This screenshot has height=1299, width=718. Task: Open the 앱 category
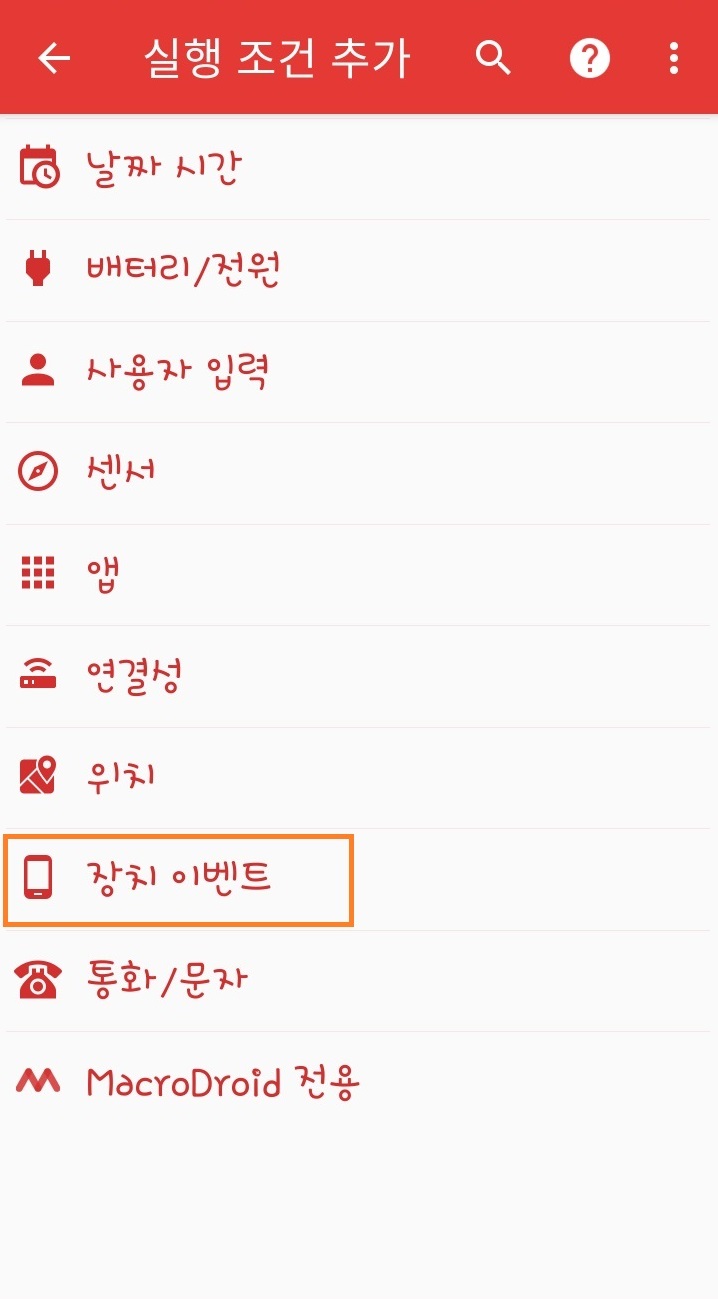coord(104,575)
